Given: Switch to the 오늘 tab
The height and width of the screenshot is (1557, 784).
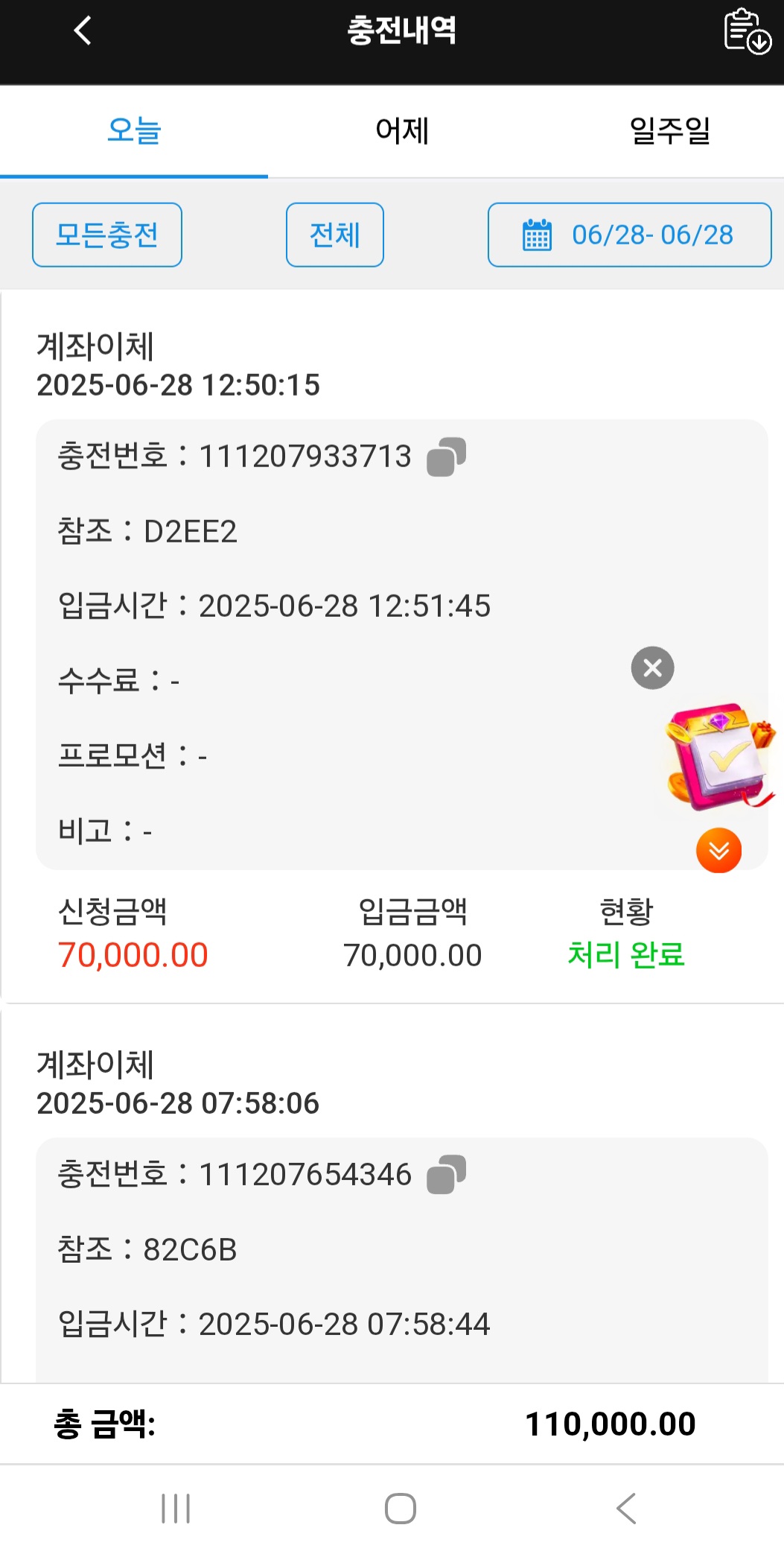Looking at the screenshot, I should click(134, 131).
